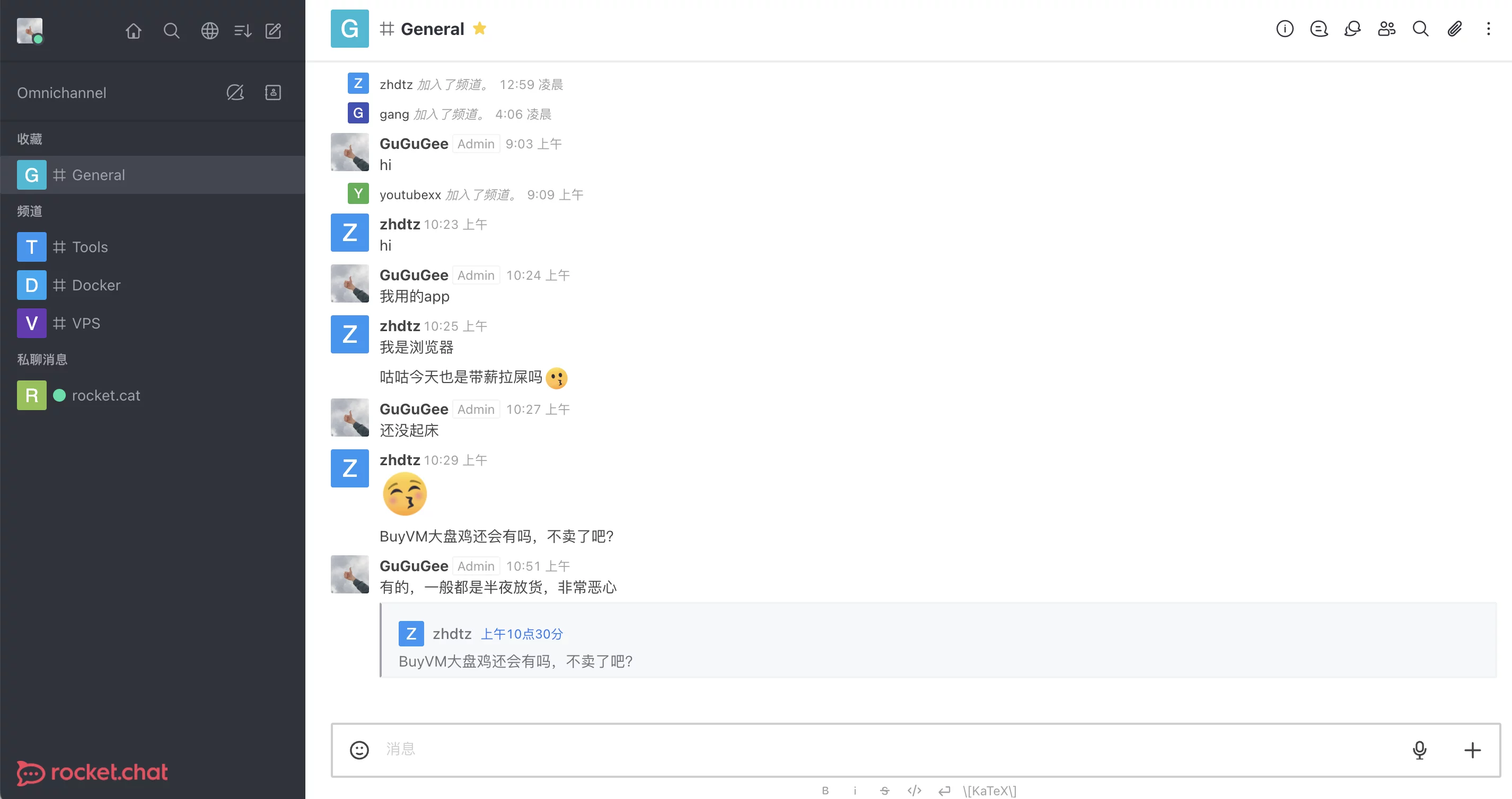
Task: Create a new channel with pencil icon
Action: (x=274, y=31)
